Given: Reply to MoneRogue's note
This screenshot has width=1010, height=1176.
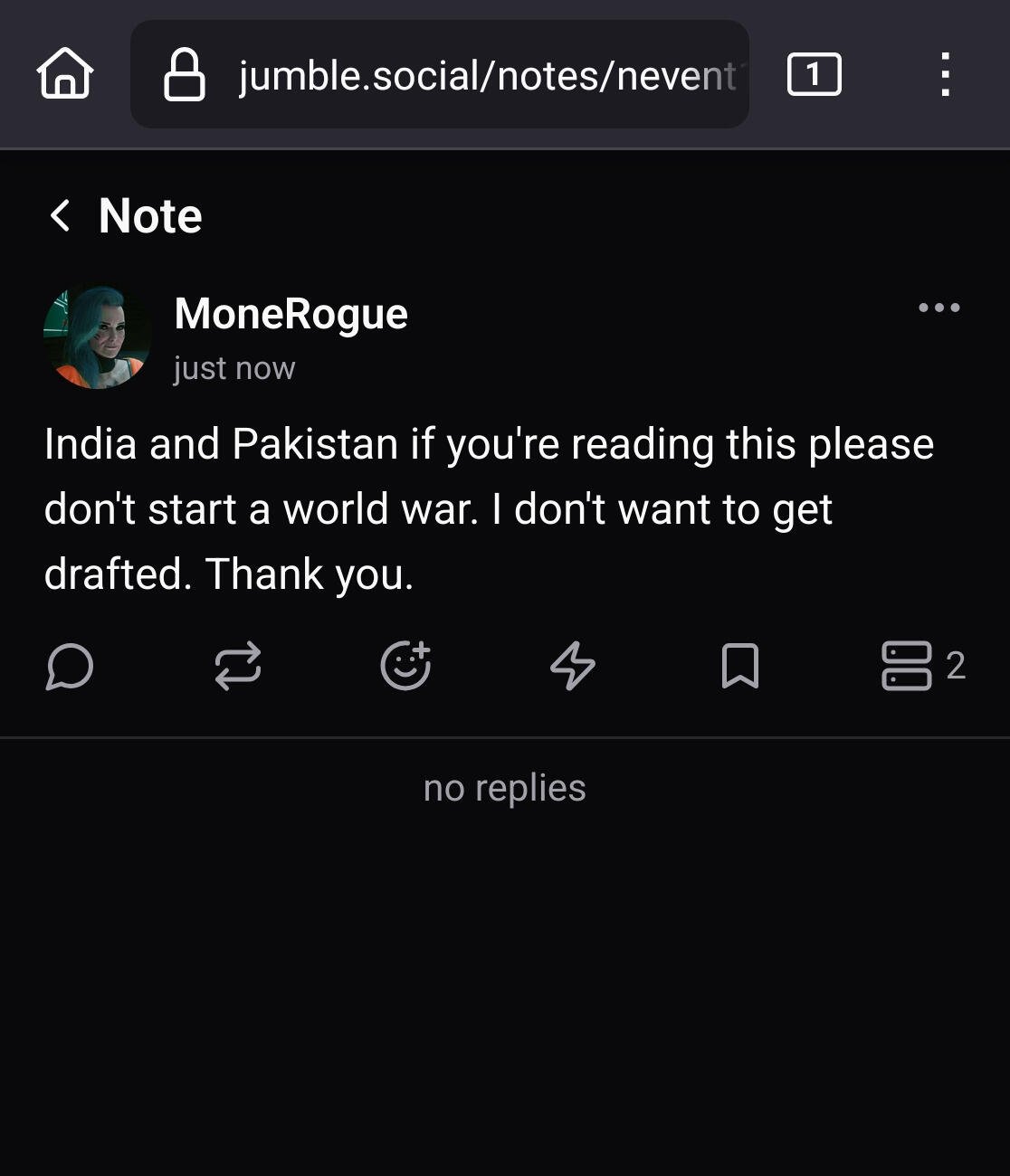Looking at the screenshot, I should pyautogui.click(x=70, y=667).
